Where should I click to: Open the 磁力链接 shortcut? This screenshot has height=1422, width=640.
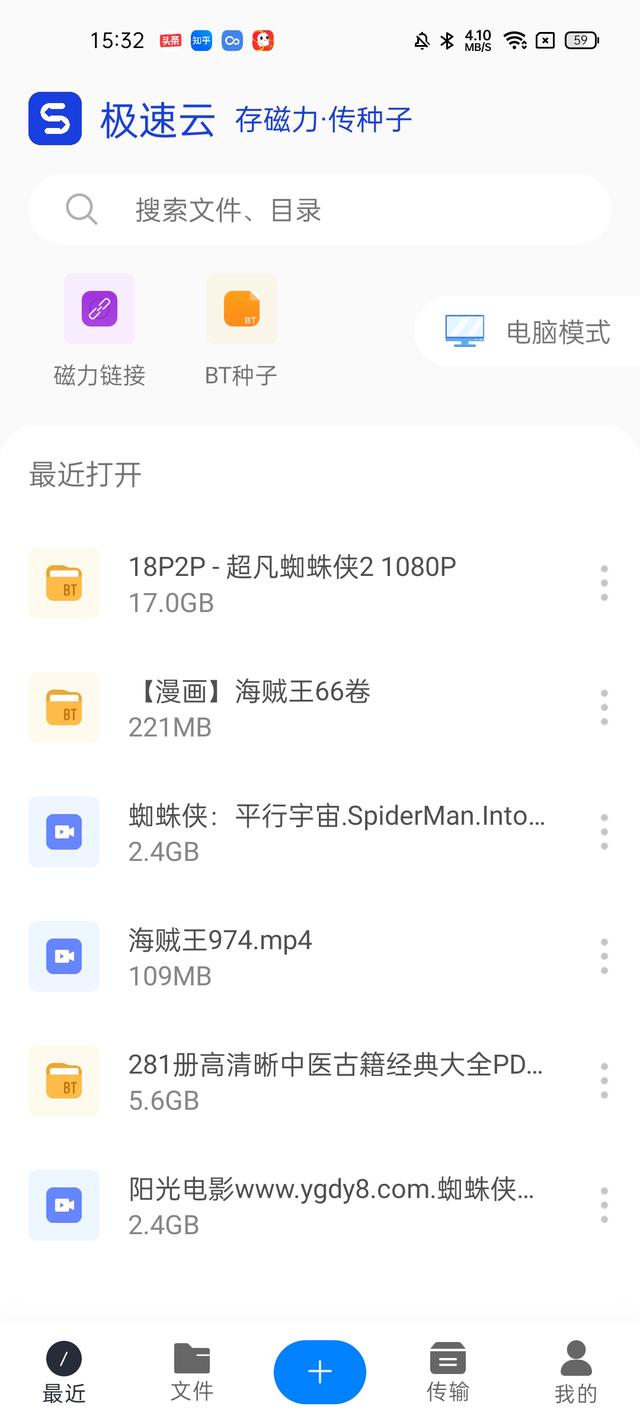pos(99,331)
